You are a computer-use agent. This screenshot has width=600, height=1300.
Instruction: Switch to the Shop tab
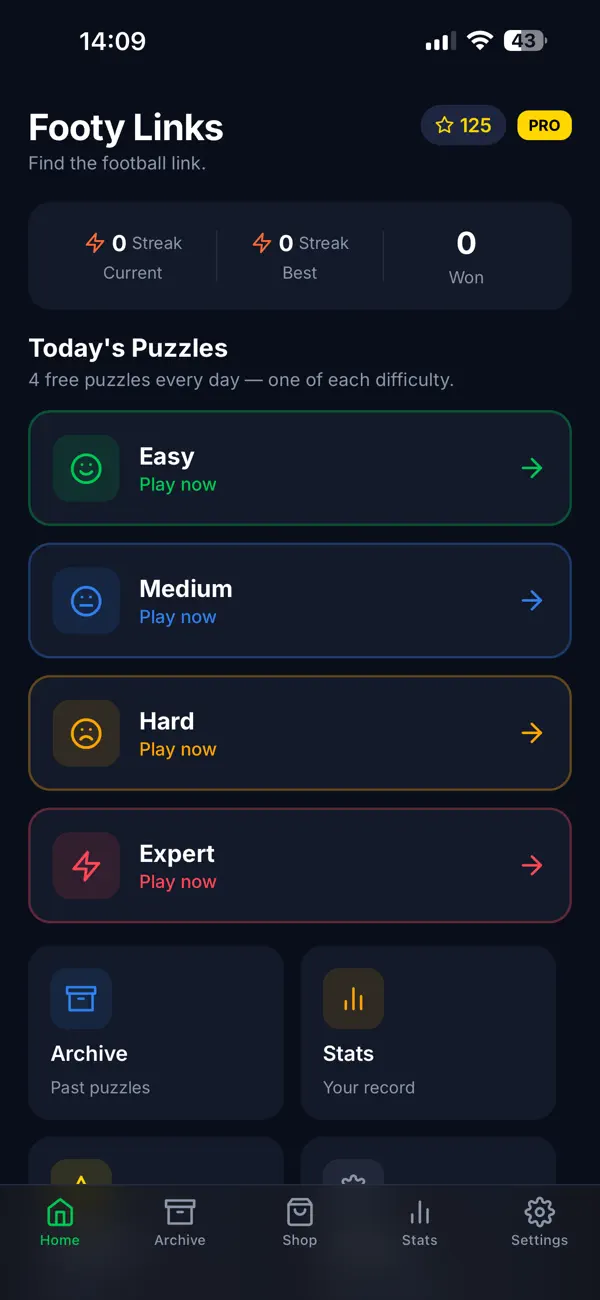[300, 1222]
